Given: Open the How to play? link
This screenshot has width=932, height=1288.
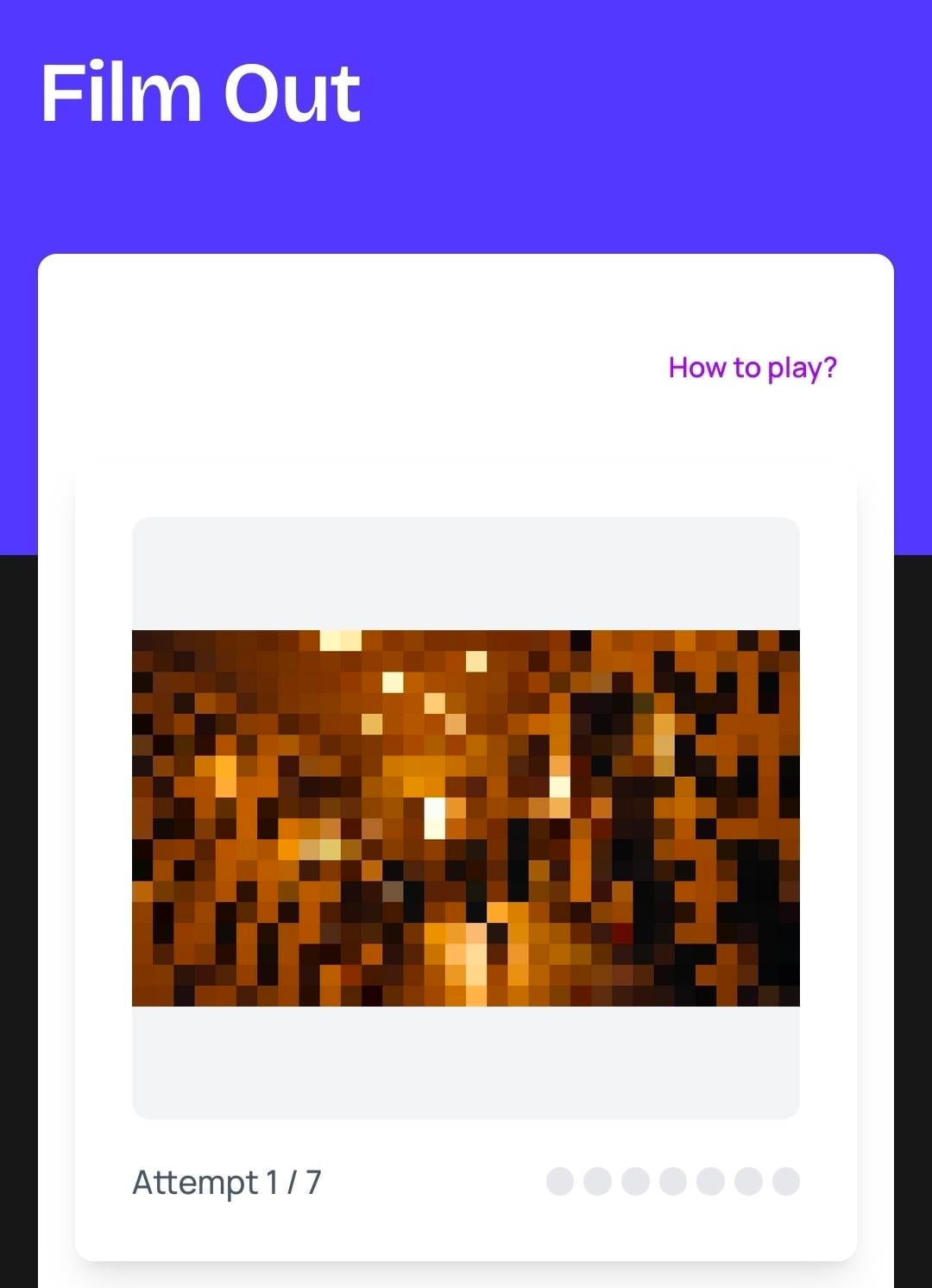Looking at the screenshot, I should click(x=752, y=368).
